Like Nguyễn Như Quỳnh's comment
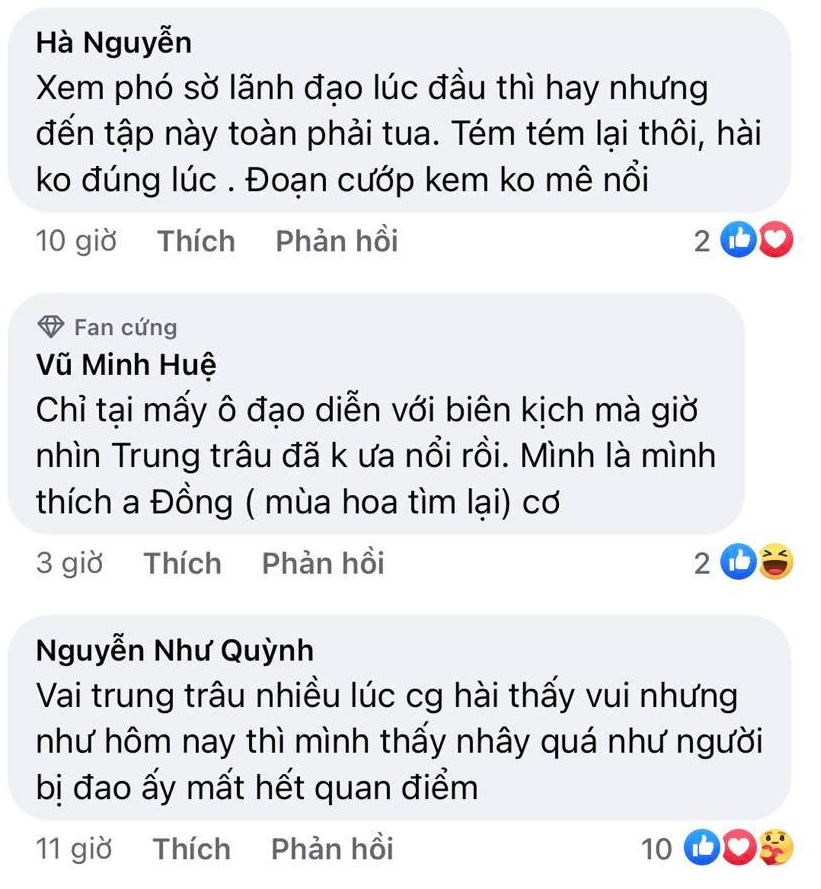This screenshot has height=889, width=821. click(x=191, y=849)
